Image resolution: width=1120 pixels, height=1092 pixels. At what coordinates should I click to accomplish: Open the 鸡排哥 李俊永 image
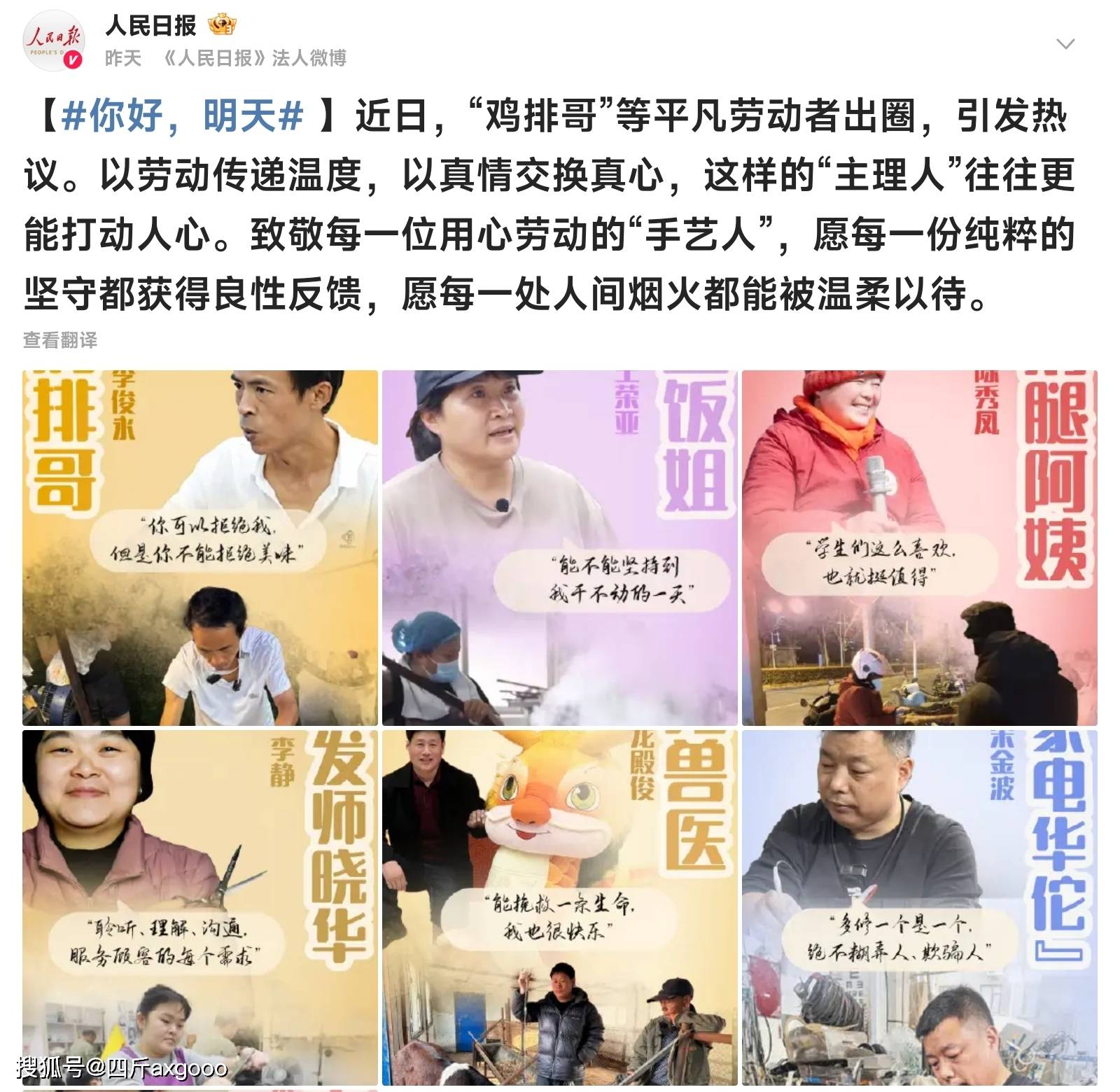pyautogui.click(x=200, y=547)
